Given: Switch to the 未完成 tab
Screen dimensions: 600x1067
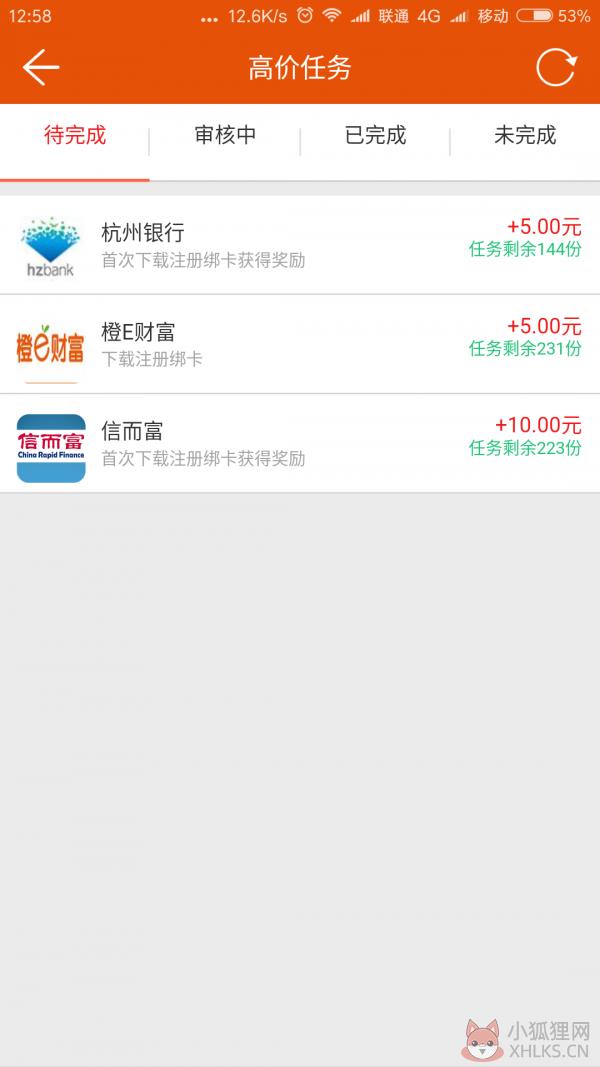Looking at the screenshot, I should [x=525, y=135].
